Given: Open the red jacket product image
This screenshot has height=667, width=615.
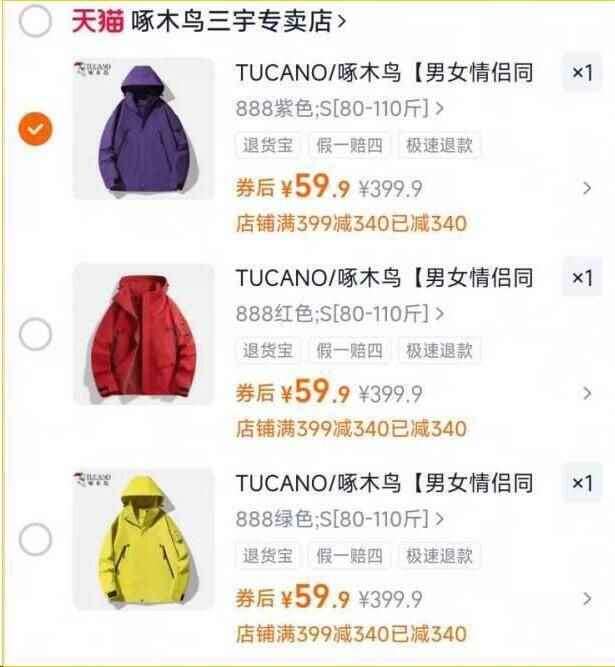Looking at the screenshot, I should coord(144,334).
